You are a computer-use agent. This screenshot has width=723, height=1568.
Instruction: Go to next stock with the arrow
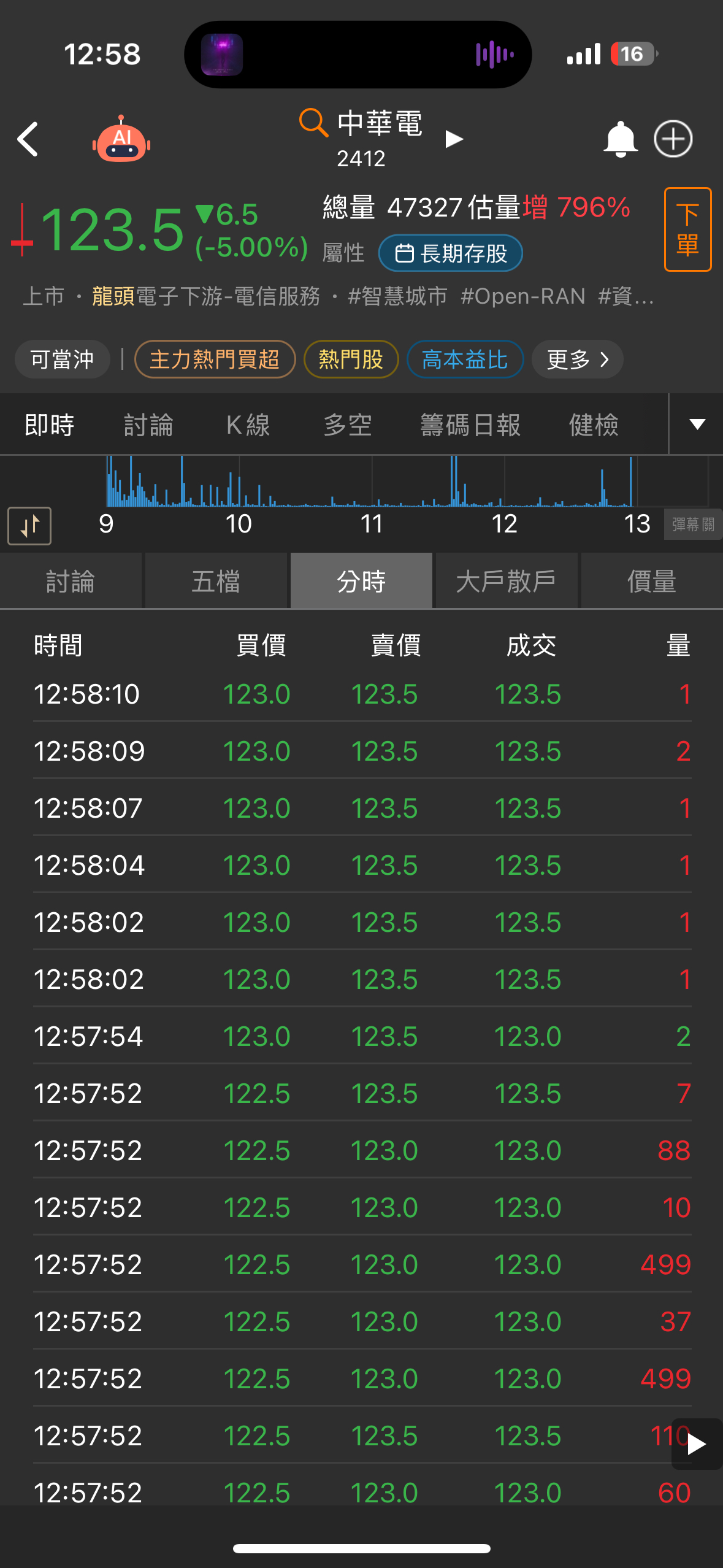(454, 139)
